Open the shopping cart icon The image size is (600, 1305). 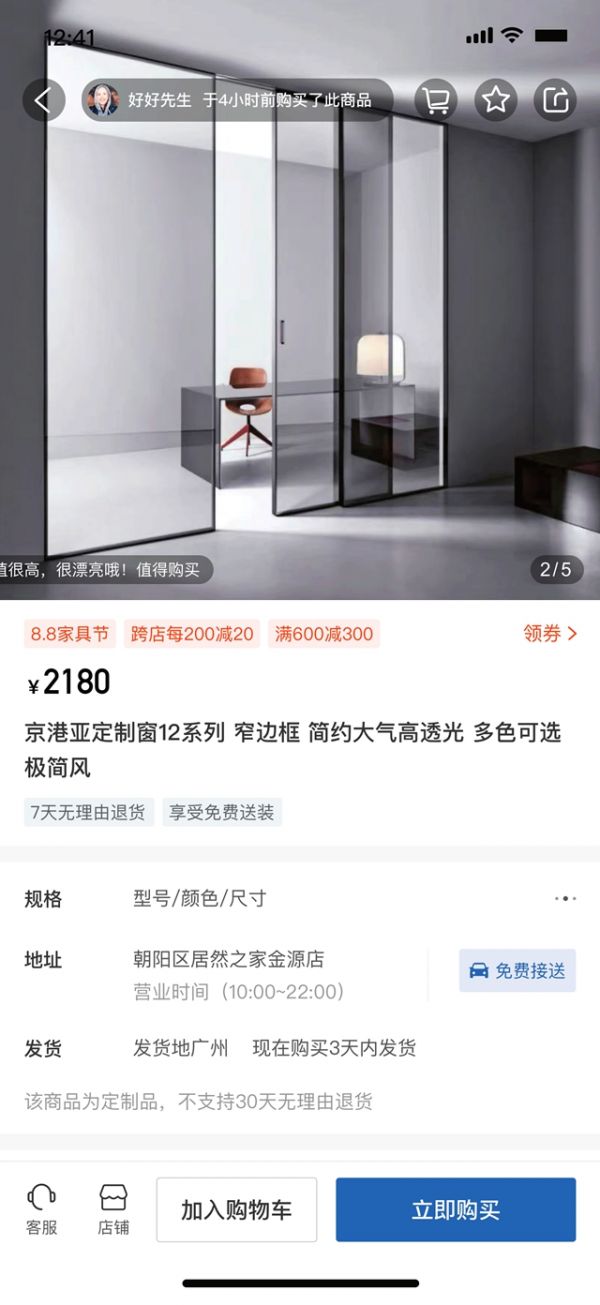point(436,100)
